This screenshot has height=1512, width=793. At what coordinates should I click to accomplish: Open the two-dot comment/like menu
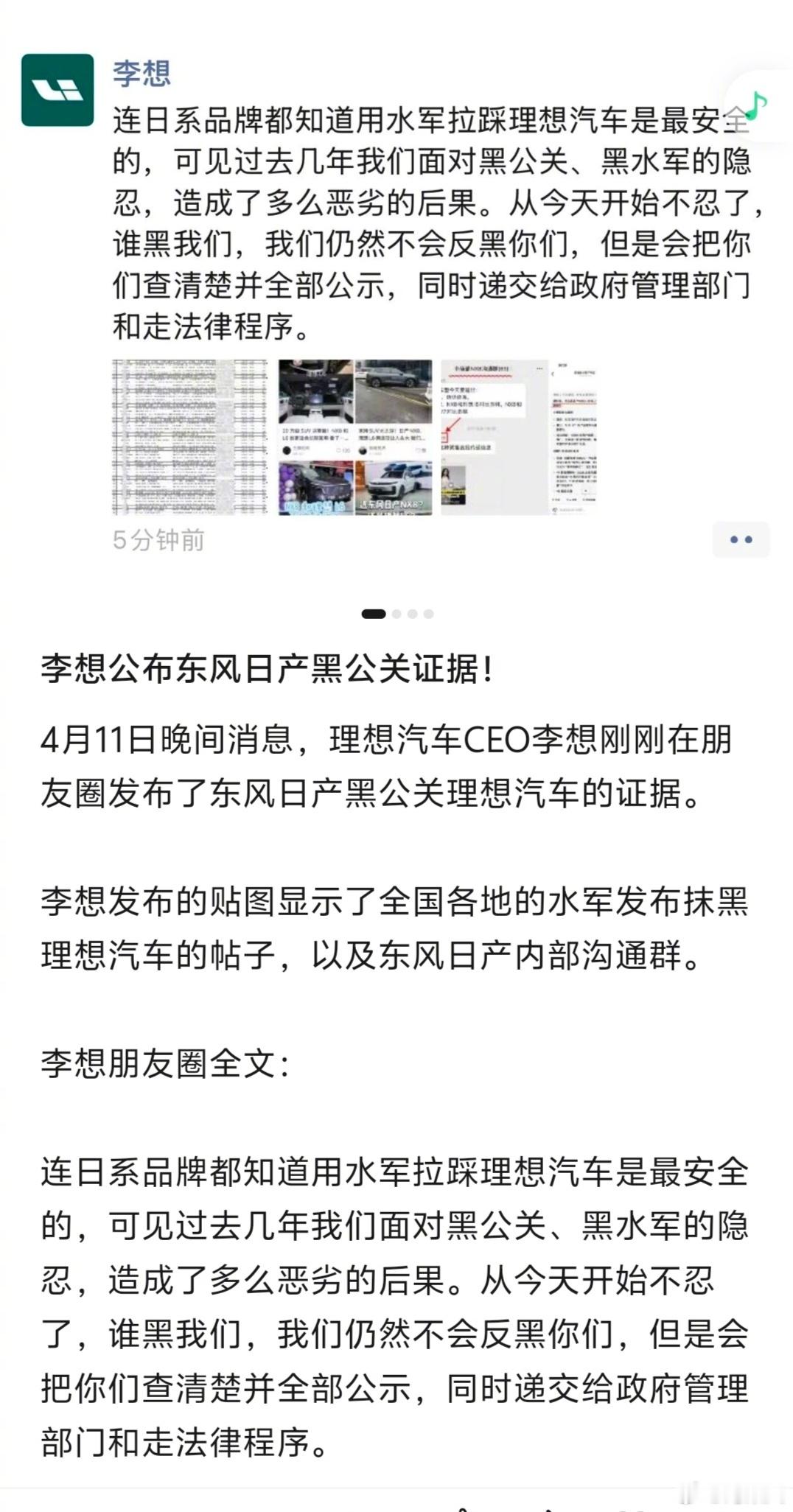(x=740, y=540)
